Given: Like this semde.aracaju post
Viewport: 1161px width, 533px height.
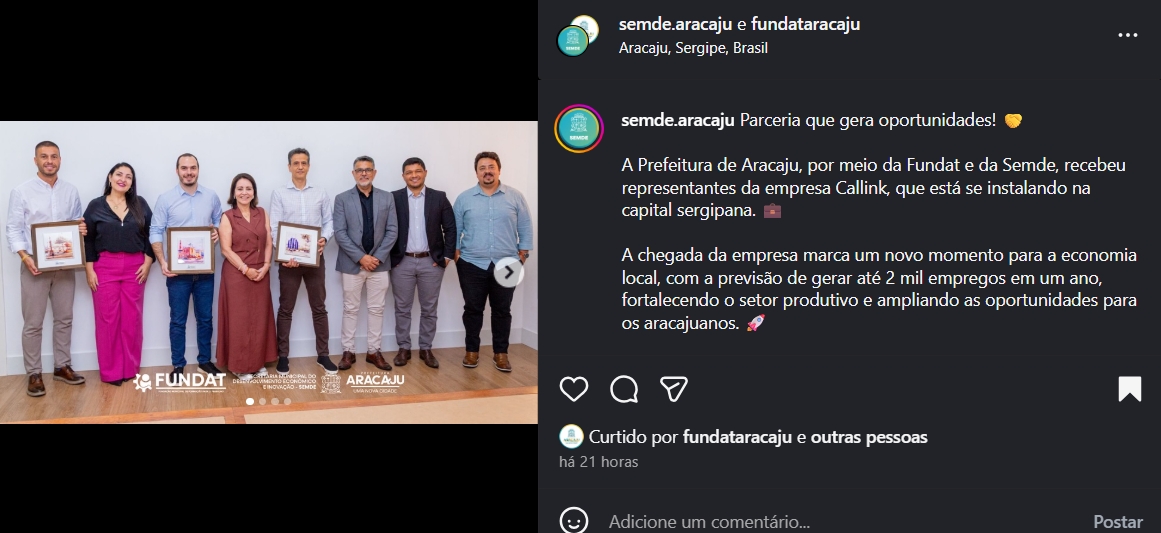Looking at the screenshot, I should [x=574, y=389].
